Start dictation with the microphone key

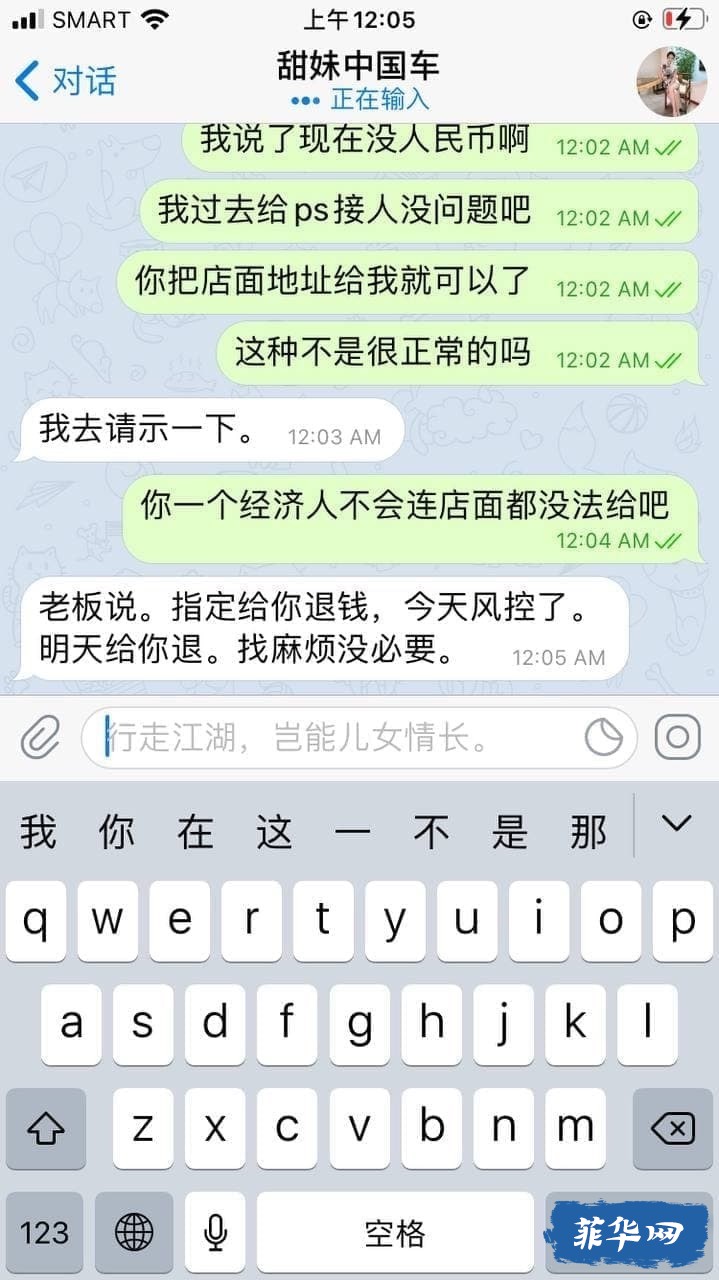click(214, 1232)
